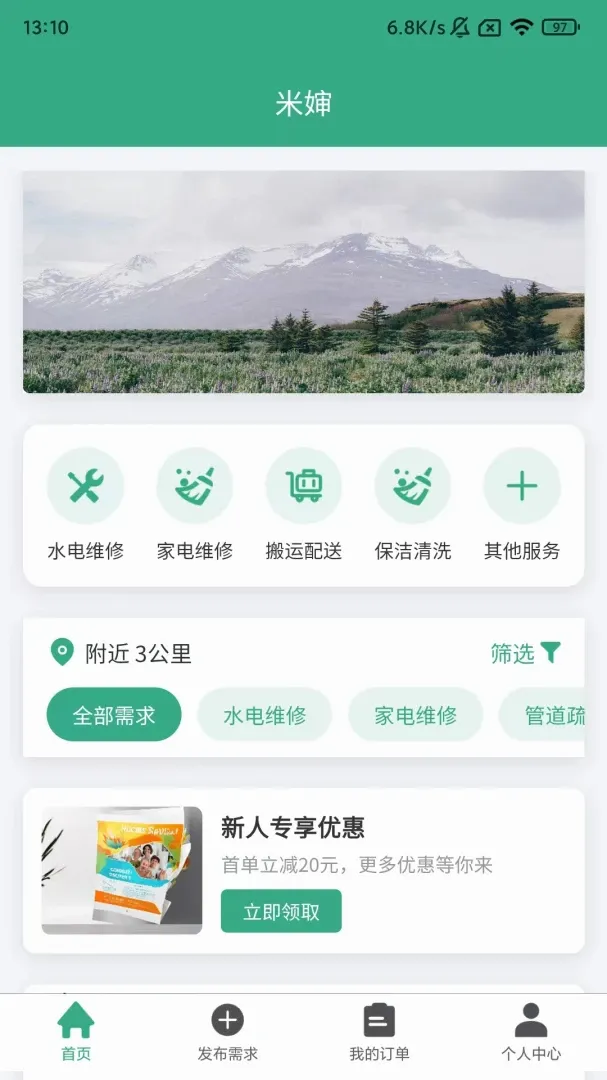Switch to the 首页 tab
Screen dimensions: 607x1080
(76, 1032)
